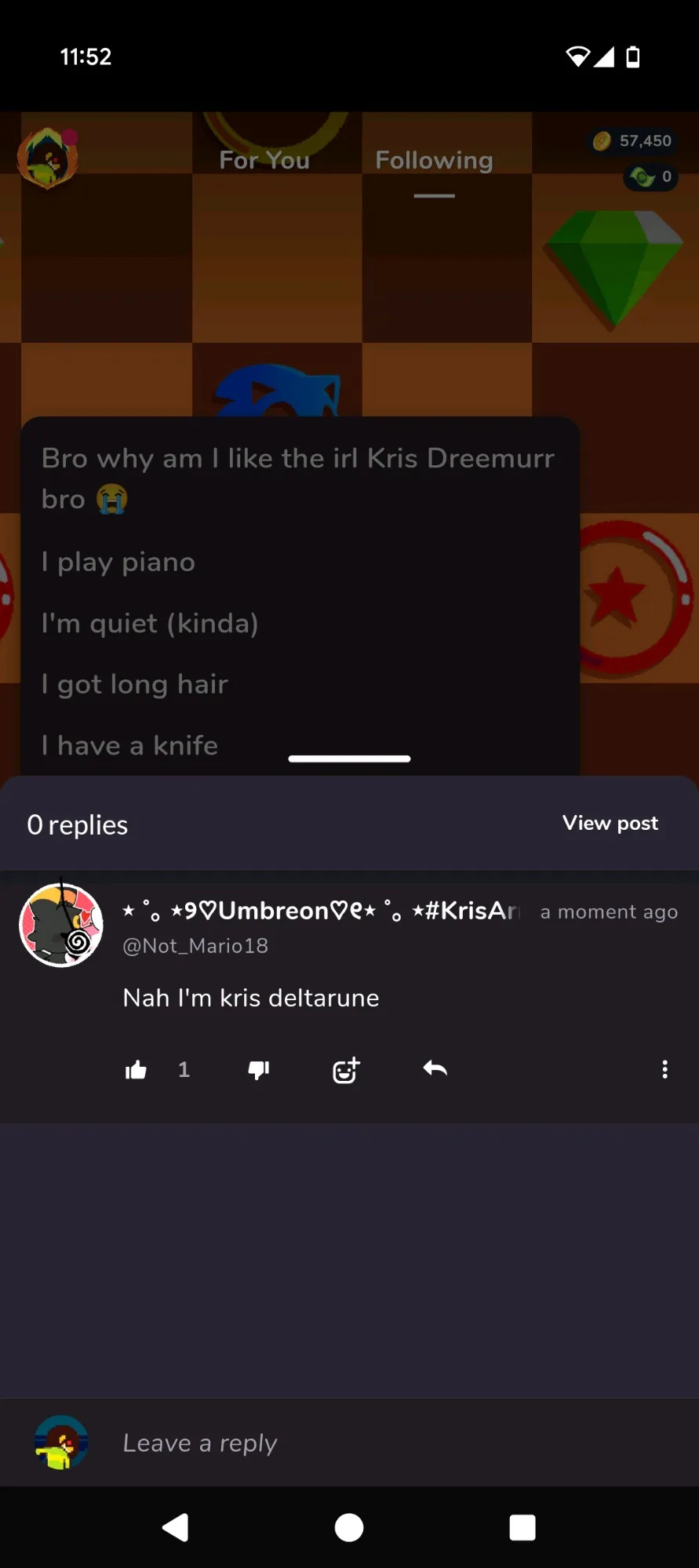Tap View post link

point(610,823)
